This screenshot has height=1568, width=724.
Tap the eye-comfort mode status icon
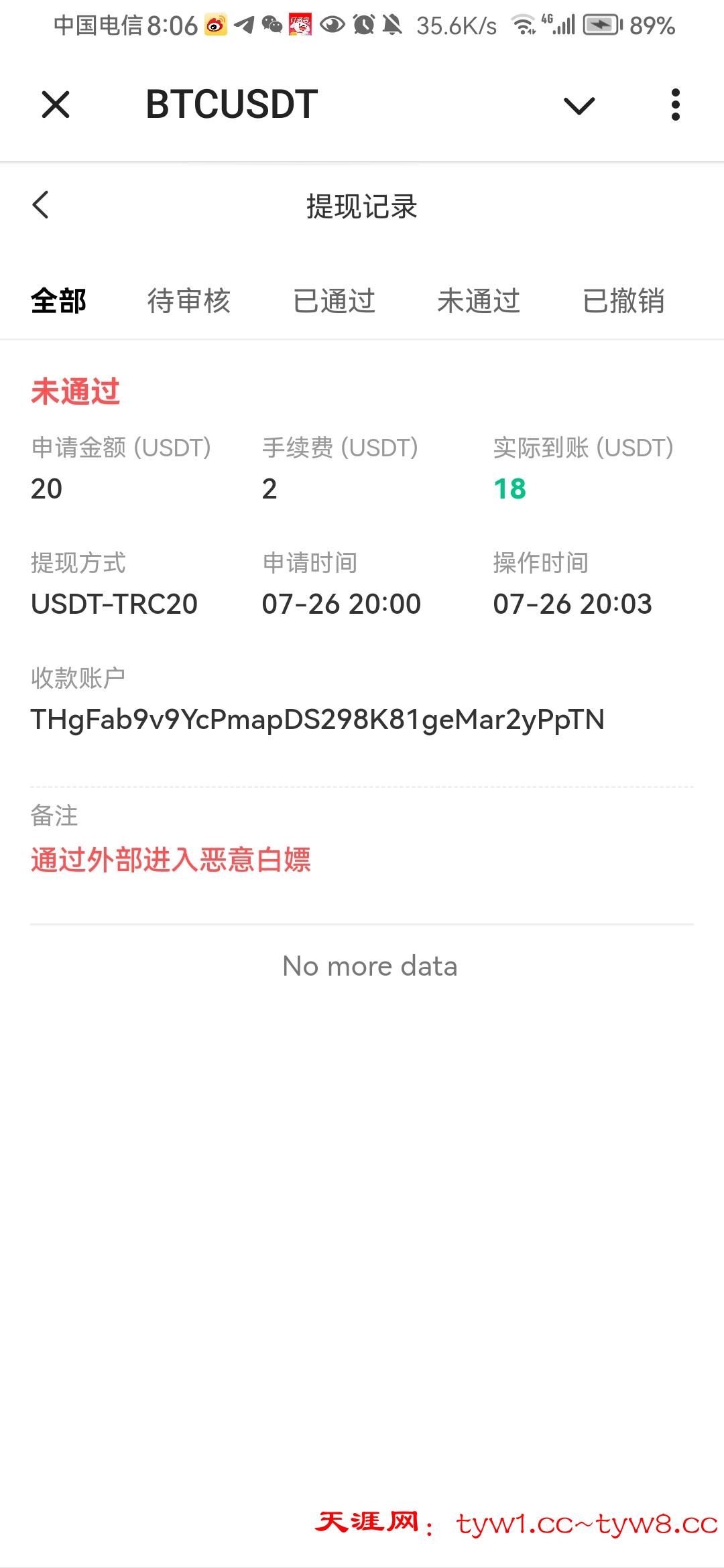pyautogui.click(x=331, y=25)
